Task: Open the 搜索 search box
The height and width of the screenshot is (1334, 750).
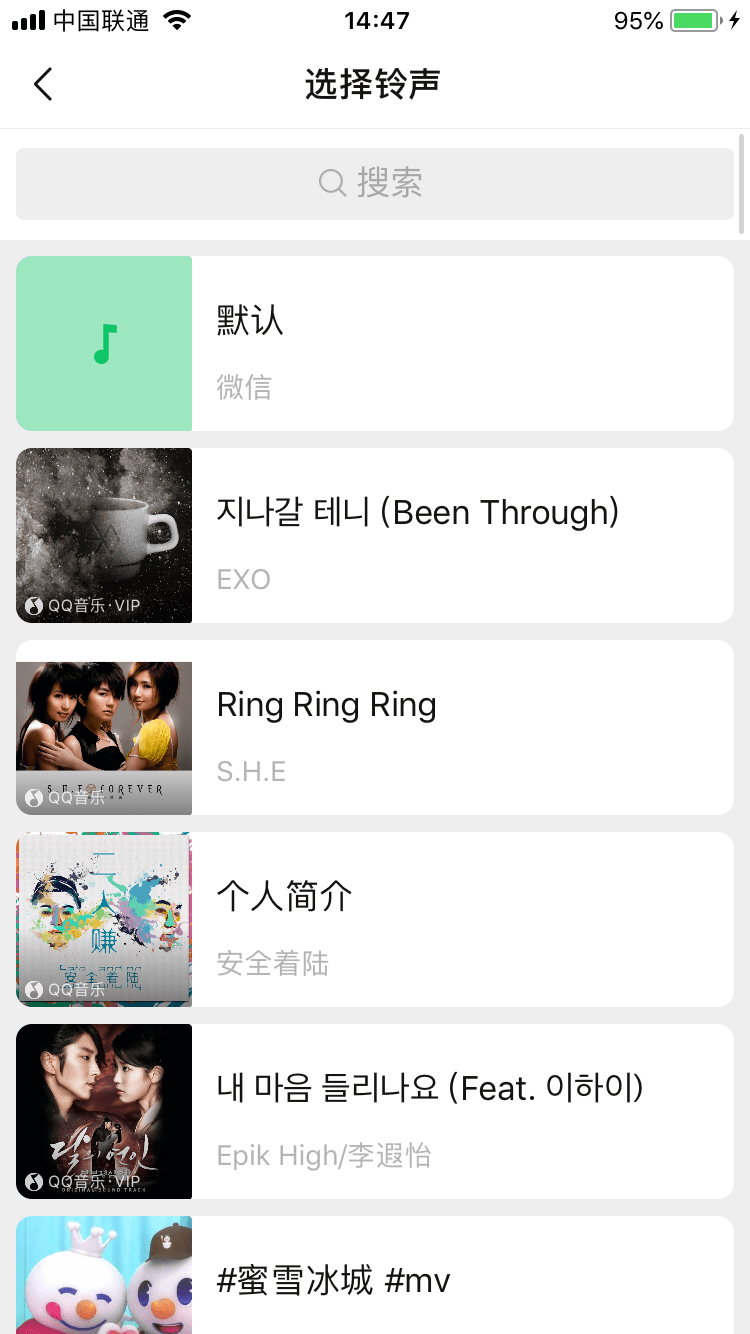Action: [x=375, y=183]
